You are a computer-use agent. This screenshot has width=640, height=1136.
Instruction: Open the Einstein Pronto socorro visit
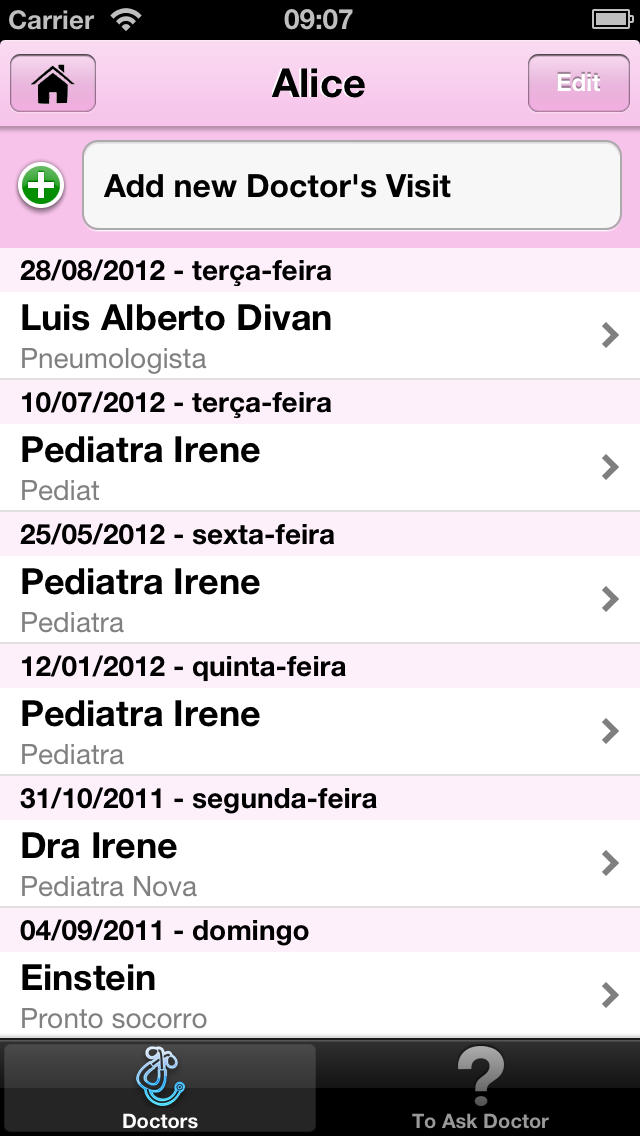320,995
